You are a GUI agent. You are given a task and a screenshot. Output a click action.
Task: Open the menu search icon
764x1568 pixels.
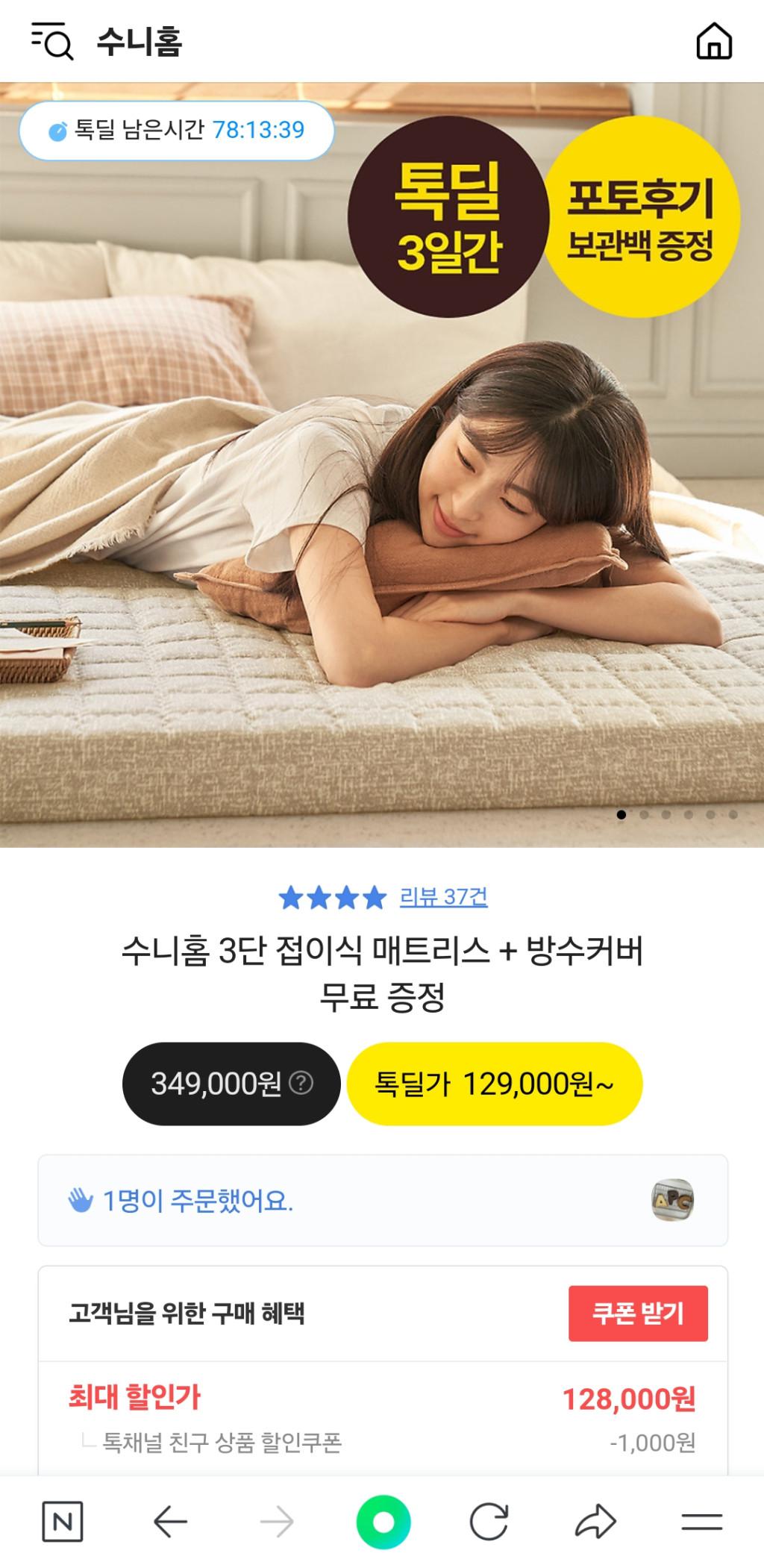pyautogui.click(x=52, y=41)
